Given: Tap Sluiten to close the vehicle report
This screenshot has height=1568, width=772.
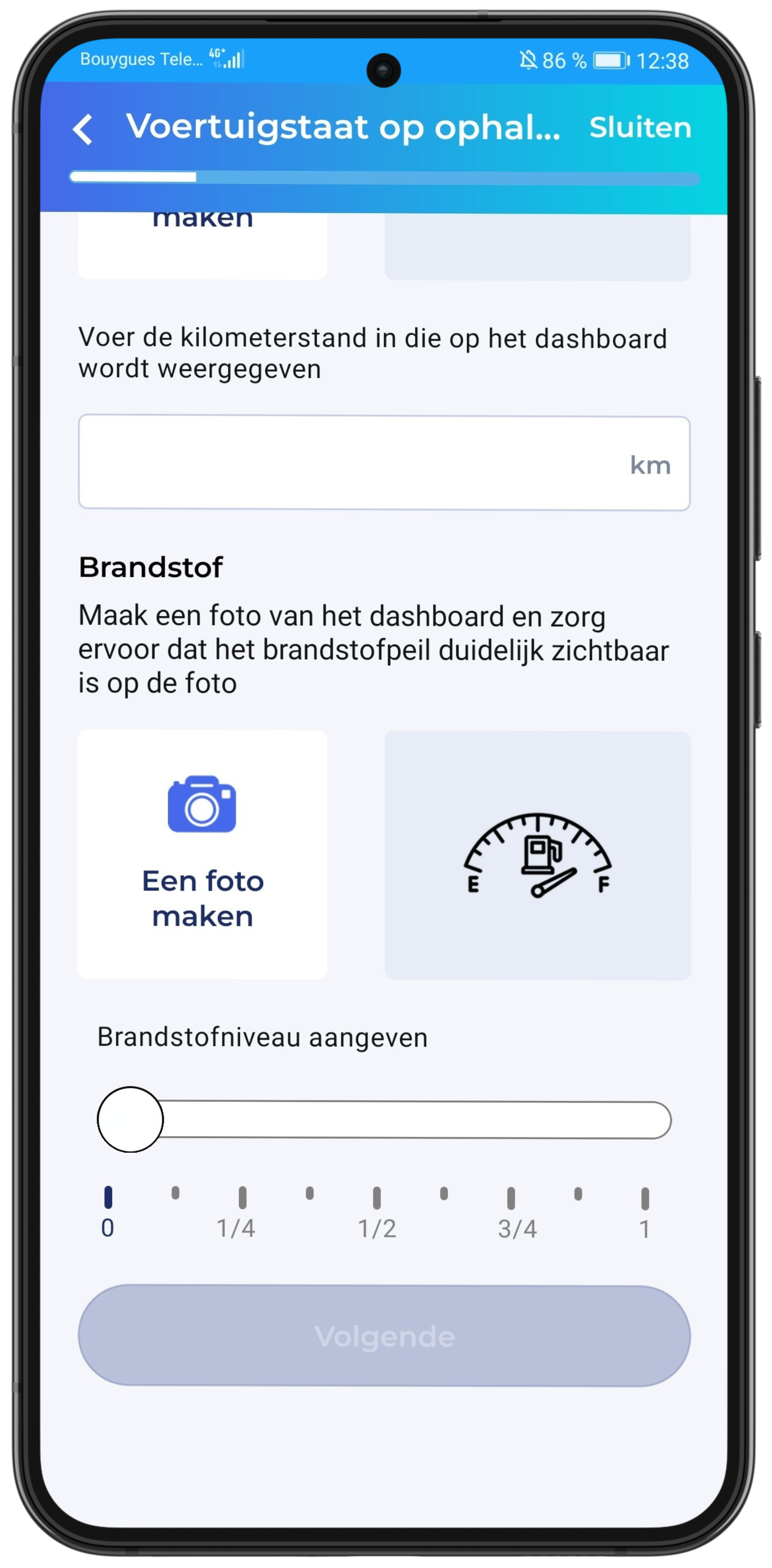Looking at the screenshot, I should point(640,127).
